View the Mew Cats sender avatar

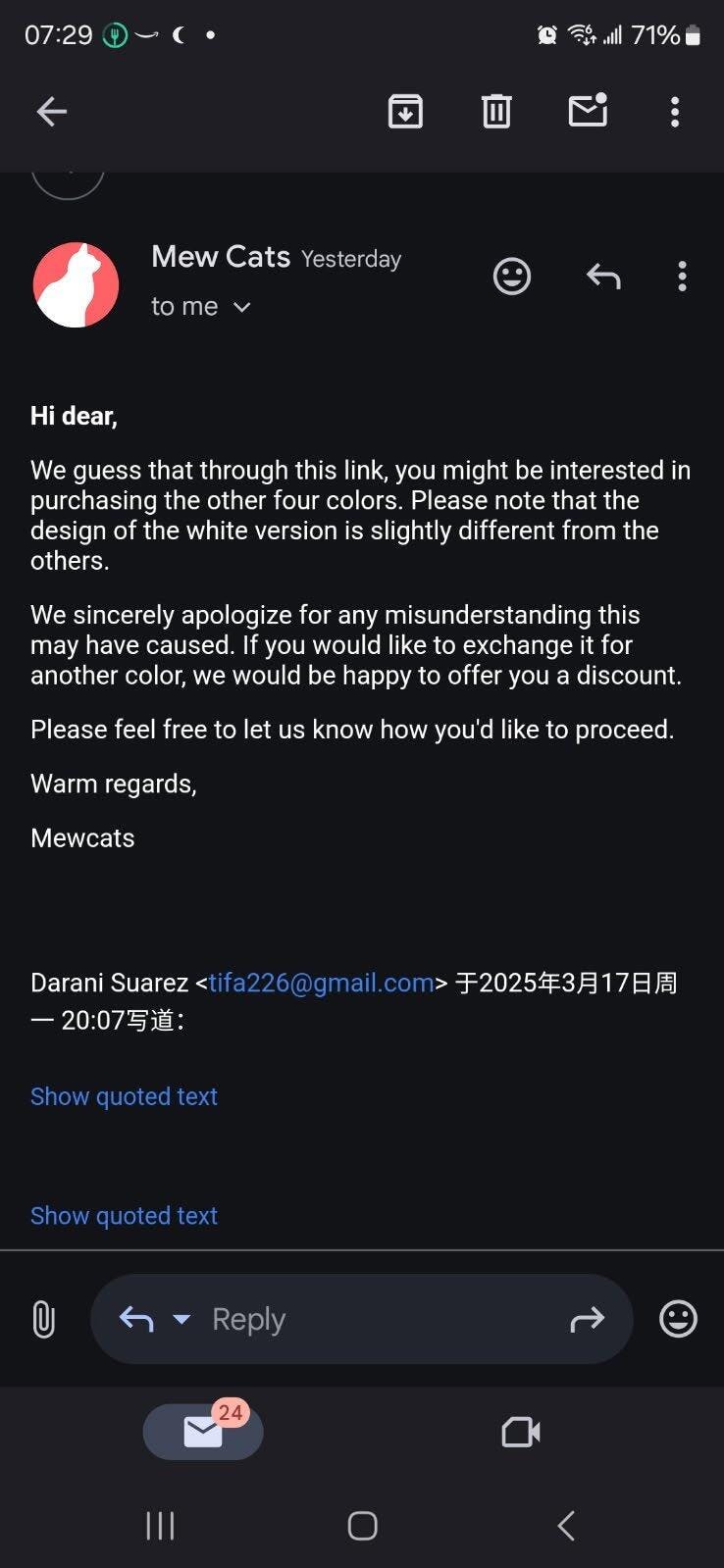(x=76, y=284)
